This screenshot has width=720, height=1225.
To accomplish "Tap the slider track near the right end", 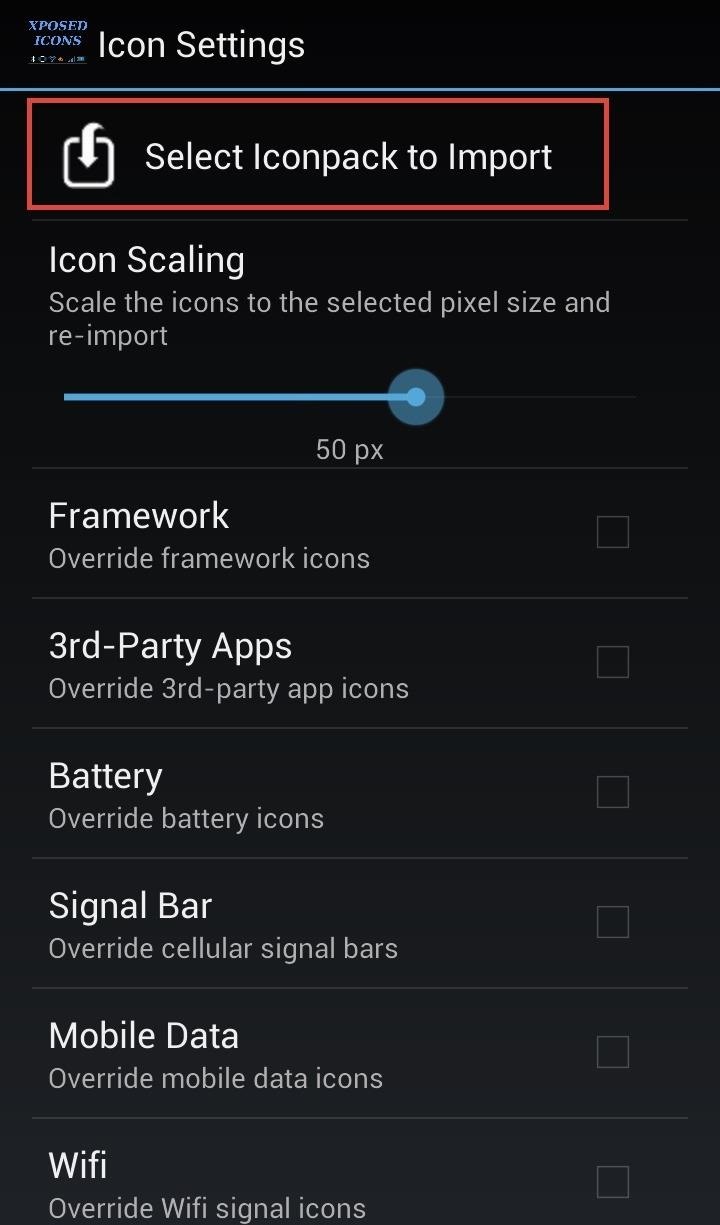I will 600,396.
